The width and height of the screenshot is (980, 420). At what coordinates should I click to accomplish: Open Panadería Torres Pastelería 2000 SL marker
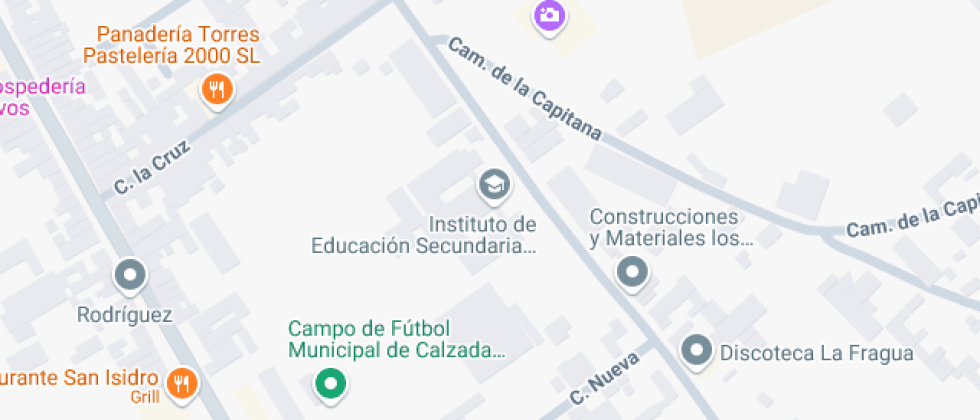(x=216, y=91)
